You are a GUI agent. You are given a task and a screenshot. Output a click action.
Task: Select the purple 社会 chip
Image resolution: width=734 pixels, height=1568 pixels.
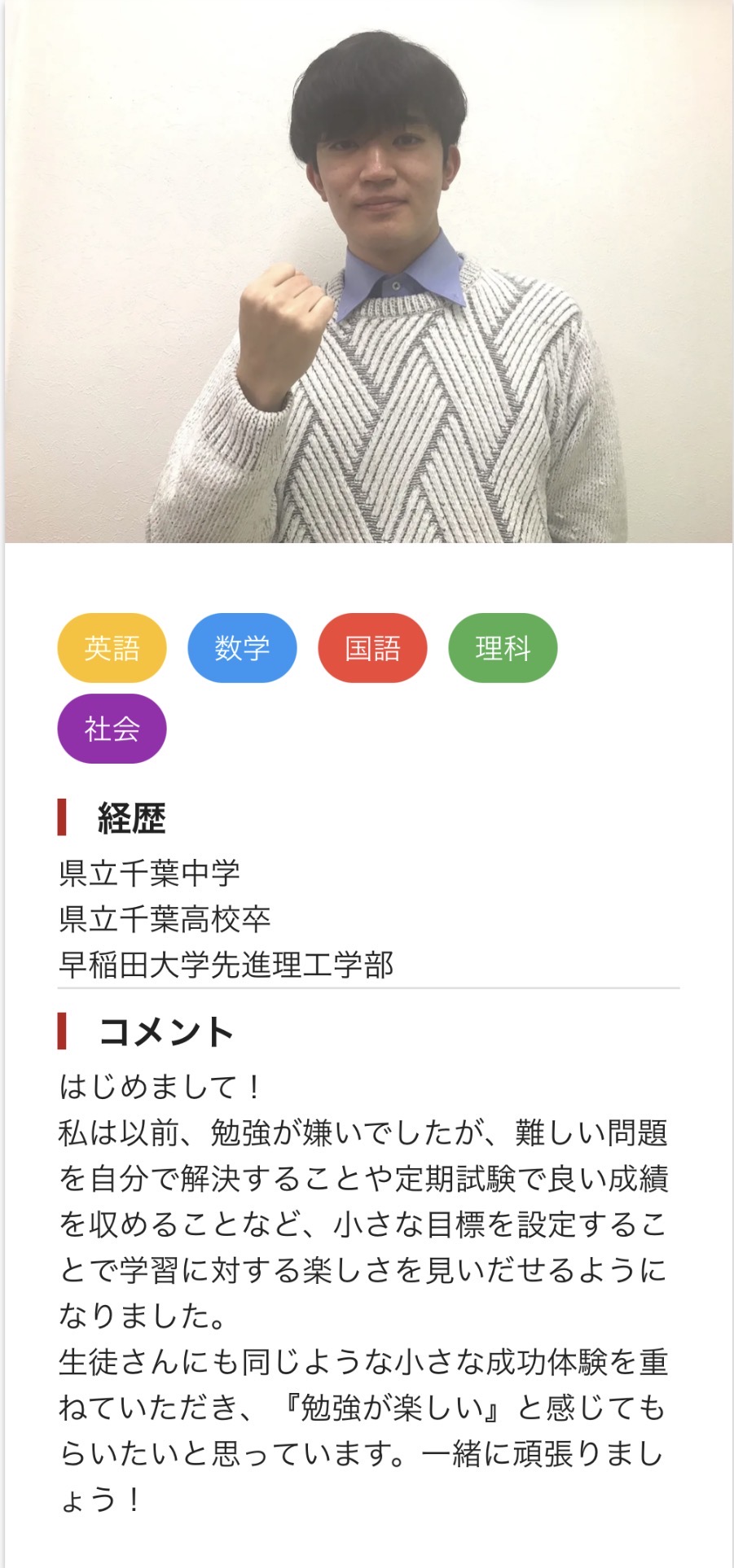pos(112,729)
